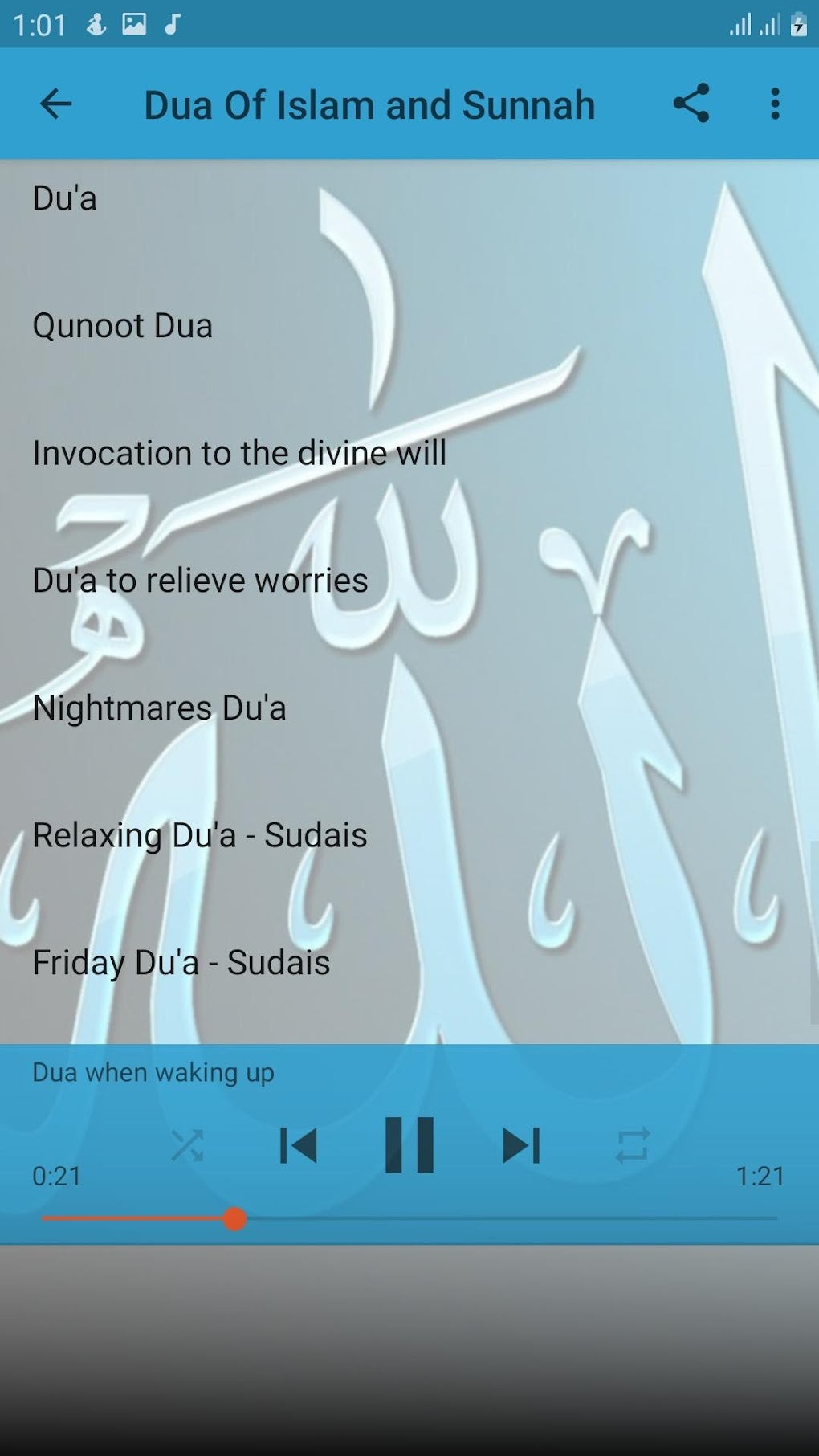Screen dimensions: 819x1456
Task: Go back using the arrow icon
Action: [55, 104]
